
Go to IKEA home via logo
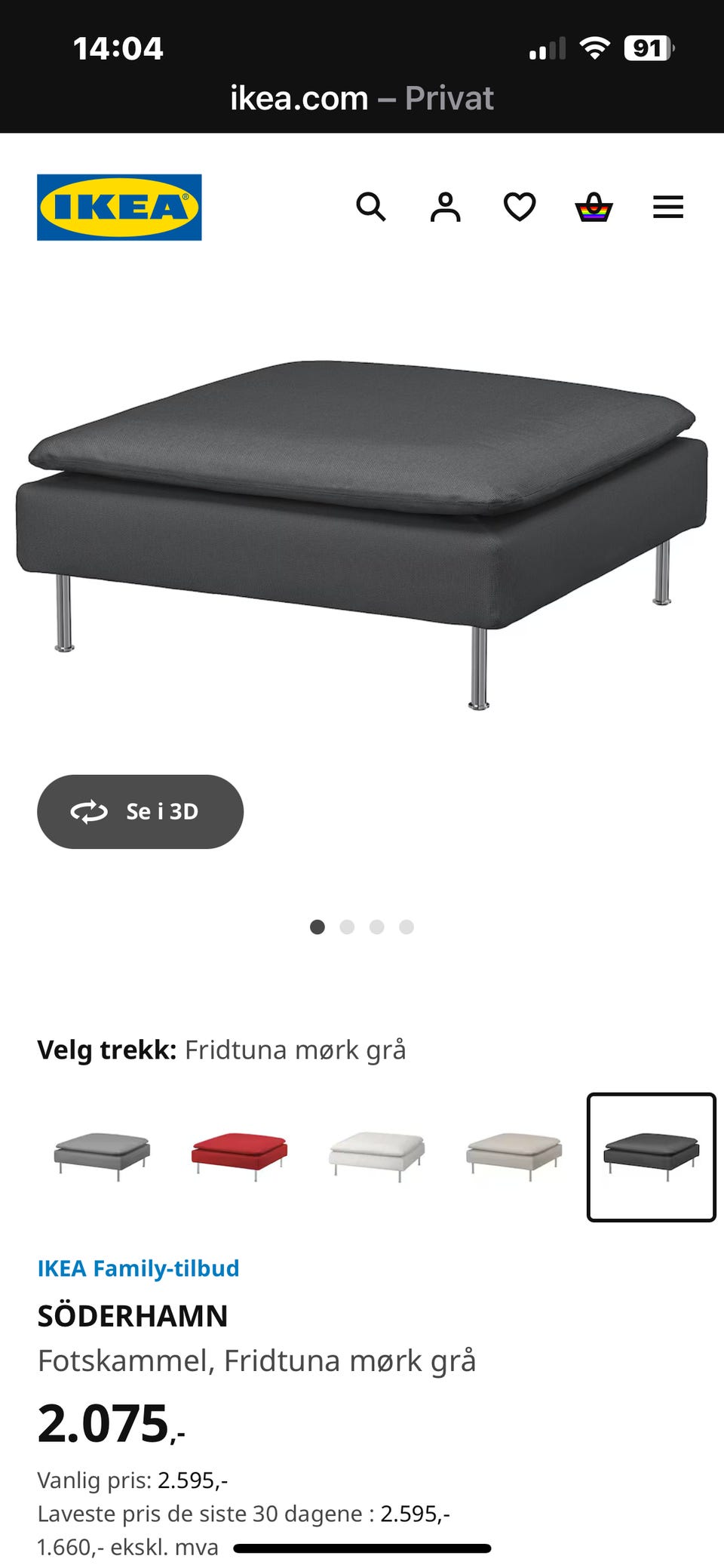(x=119, y=208)
